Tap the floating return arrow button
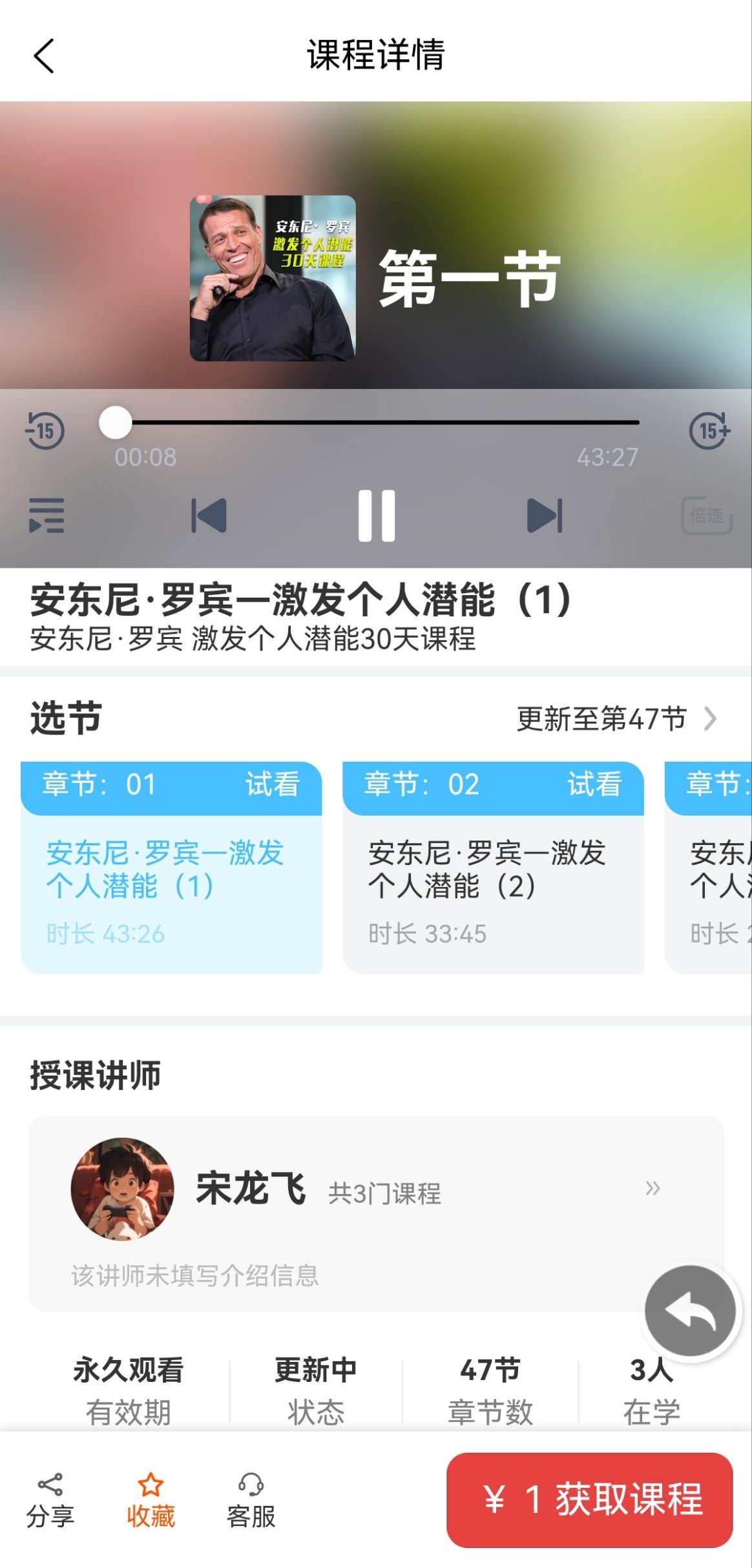The height and width of the screenshot is (1568, 752). [690, 1310]
